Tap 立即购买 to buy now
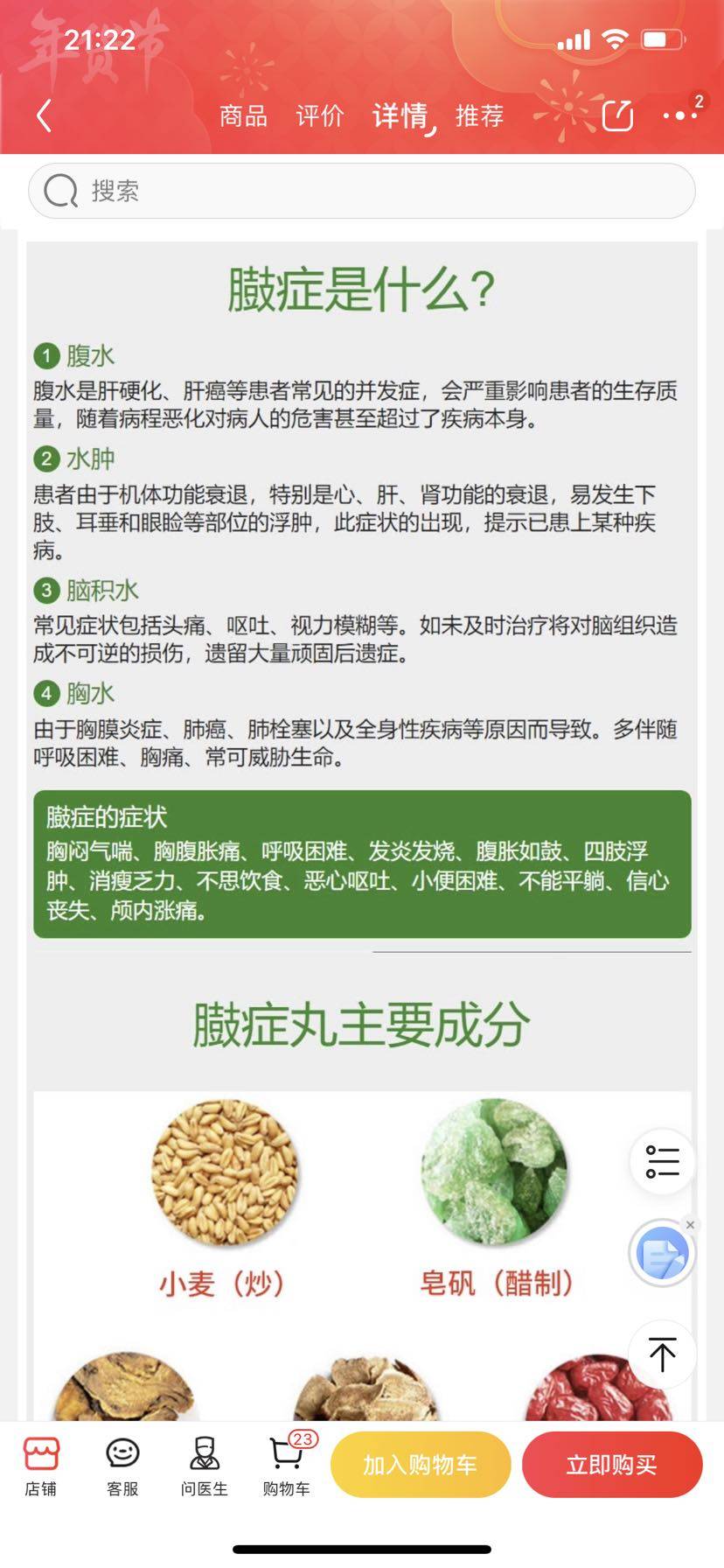 click(611, 1465)
